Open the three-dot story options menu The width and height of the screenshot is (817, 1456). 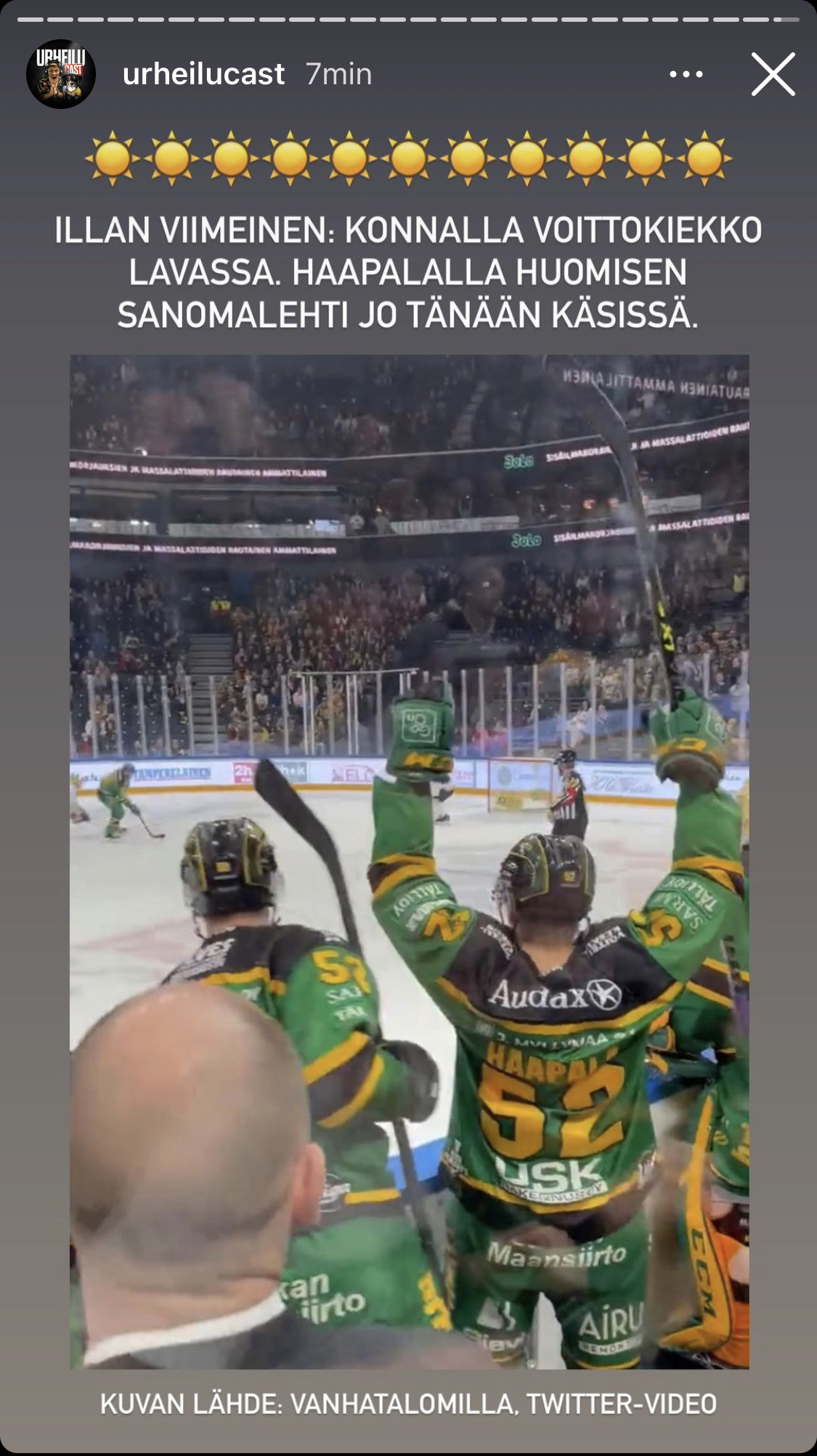pos(686,74)
